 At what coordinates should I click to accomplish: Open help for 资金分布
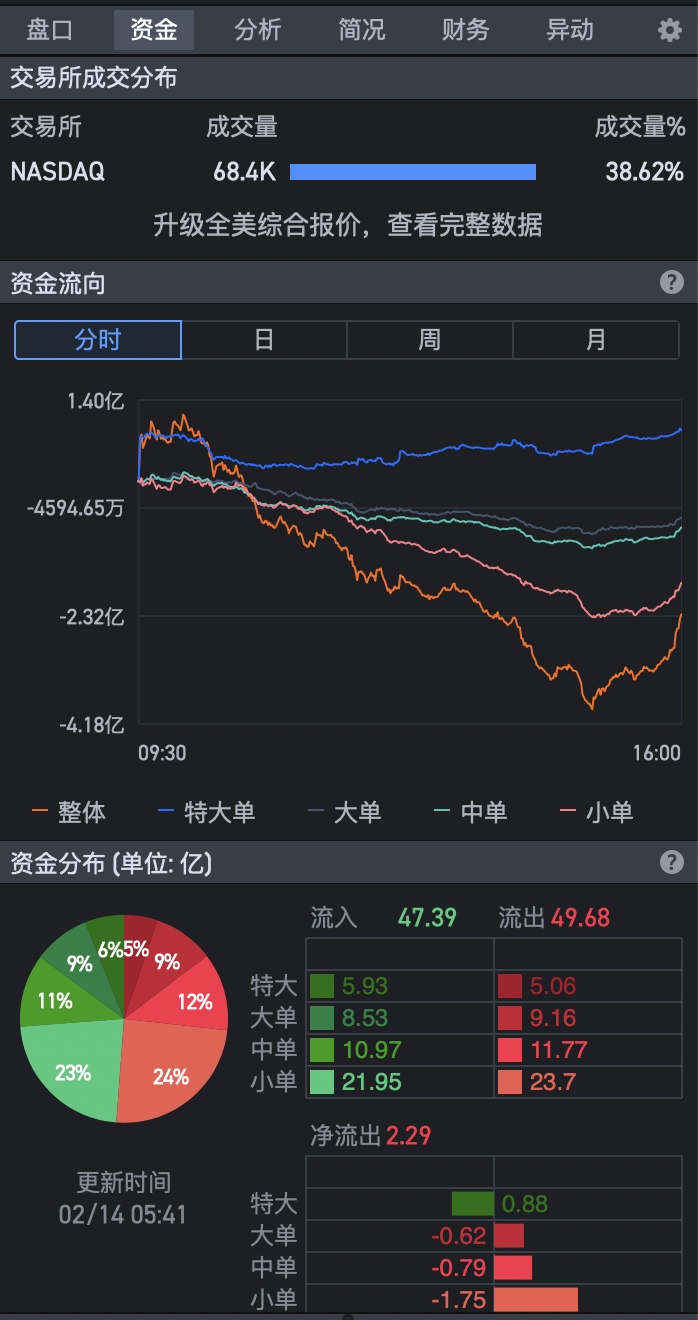click(x=672, y=862)
